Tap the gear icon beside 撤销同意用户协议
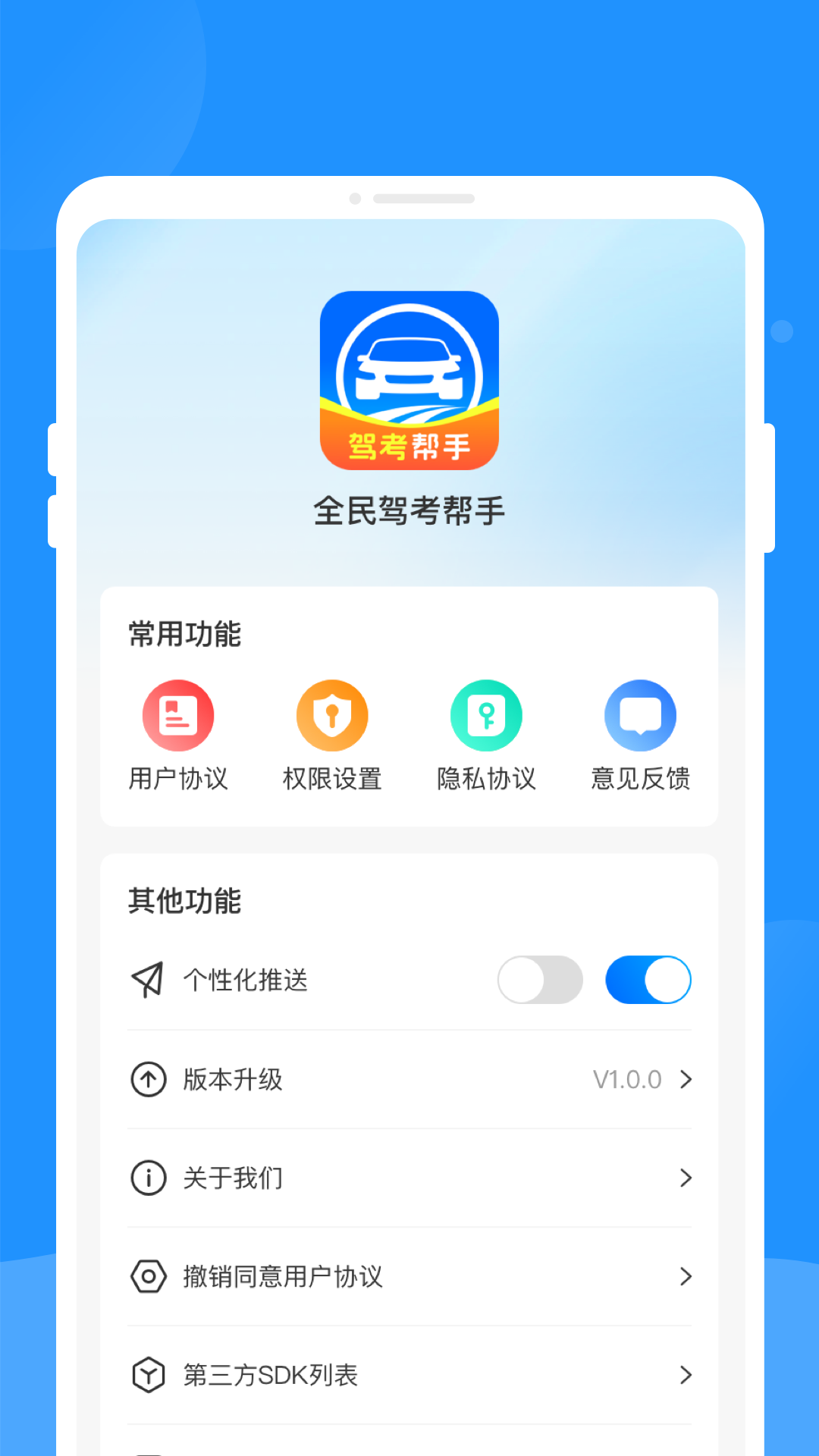The height and width of the screenshot is (1456, 819). tap(149, 1277)
